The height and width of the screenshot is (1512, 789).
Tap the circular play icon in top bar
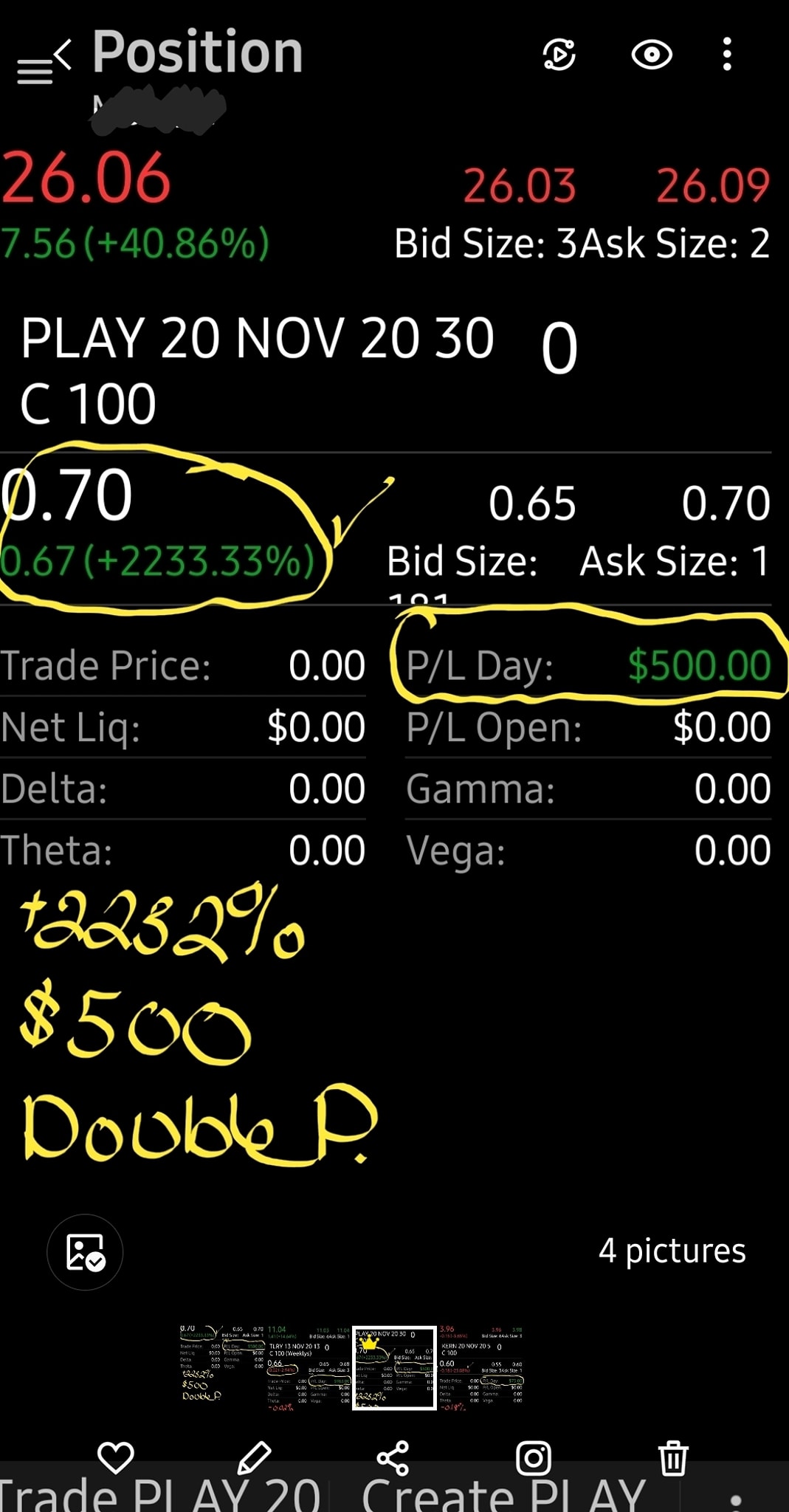pos(559,55)
